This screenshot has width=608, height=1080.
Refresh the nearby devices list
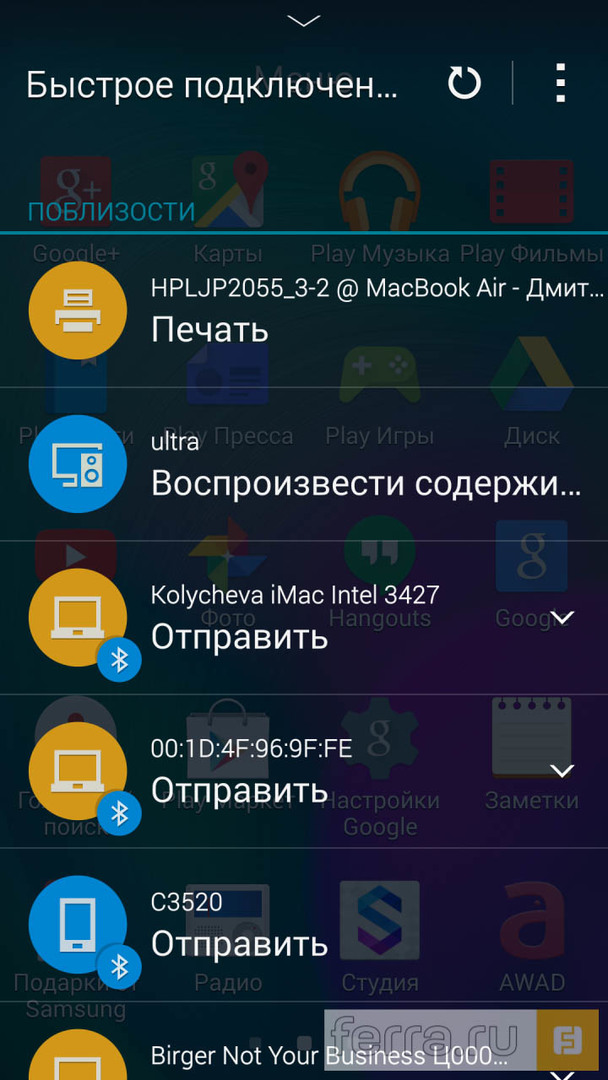coord(464,84)
